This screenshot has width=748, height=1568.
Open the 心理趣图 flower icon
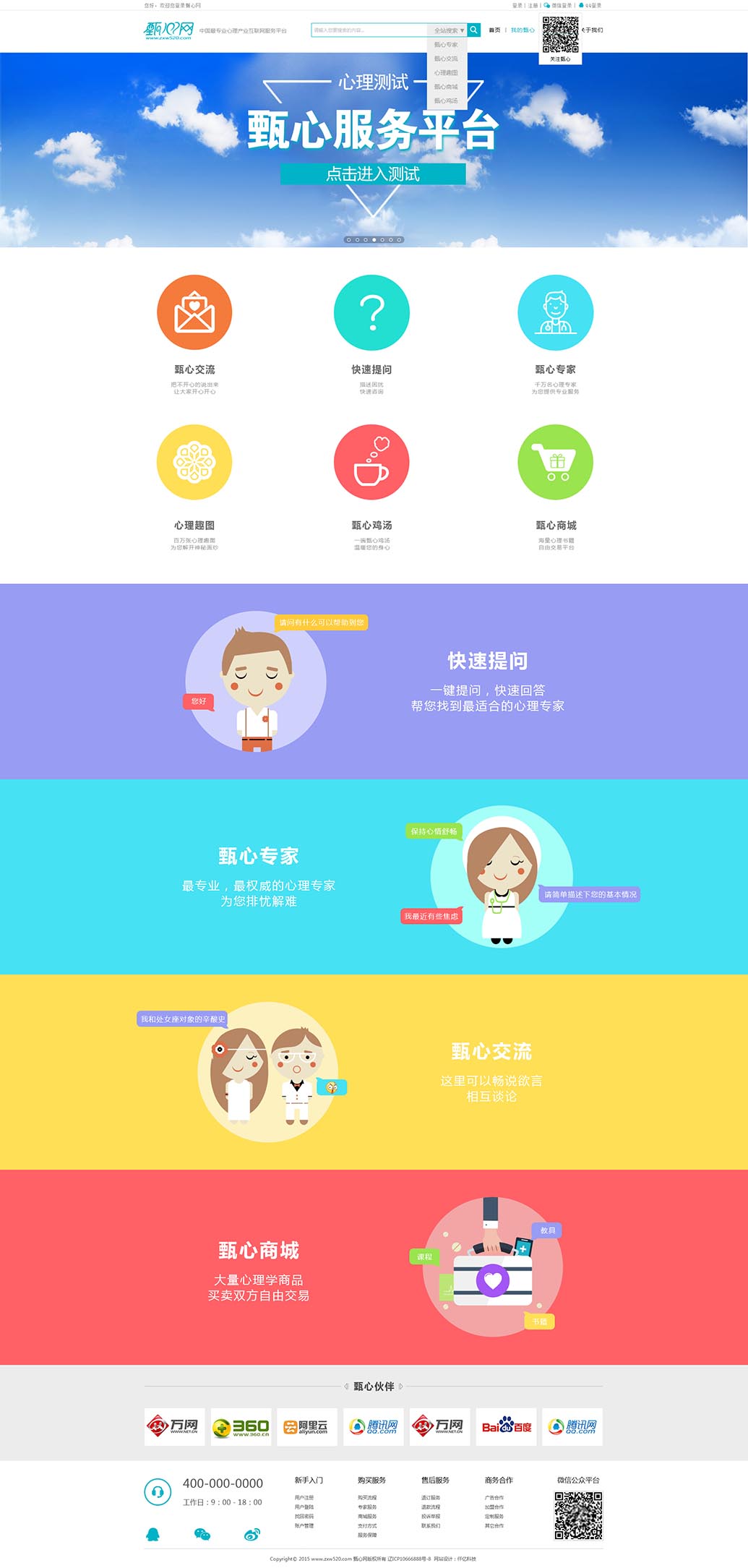pos(194,462)
